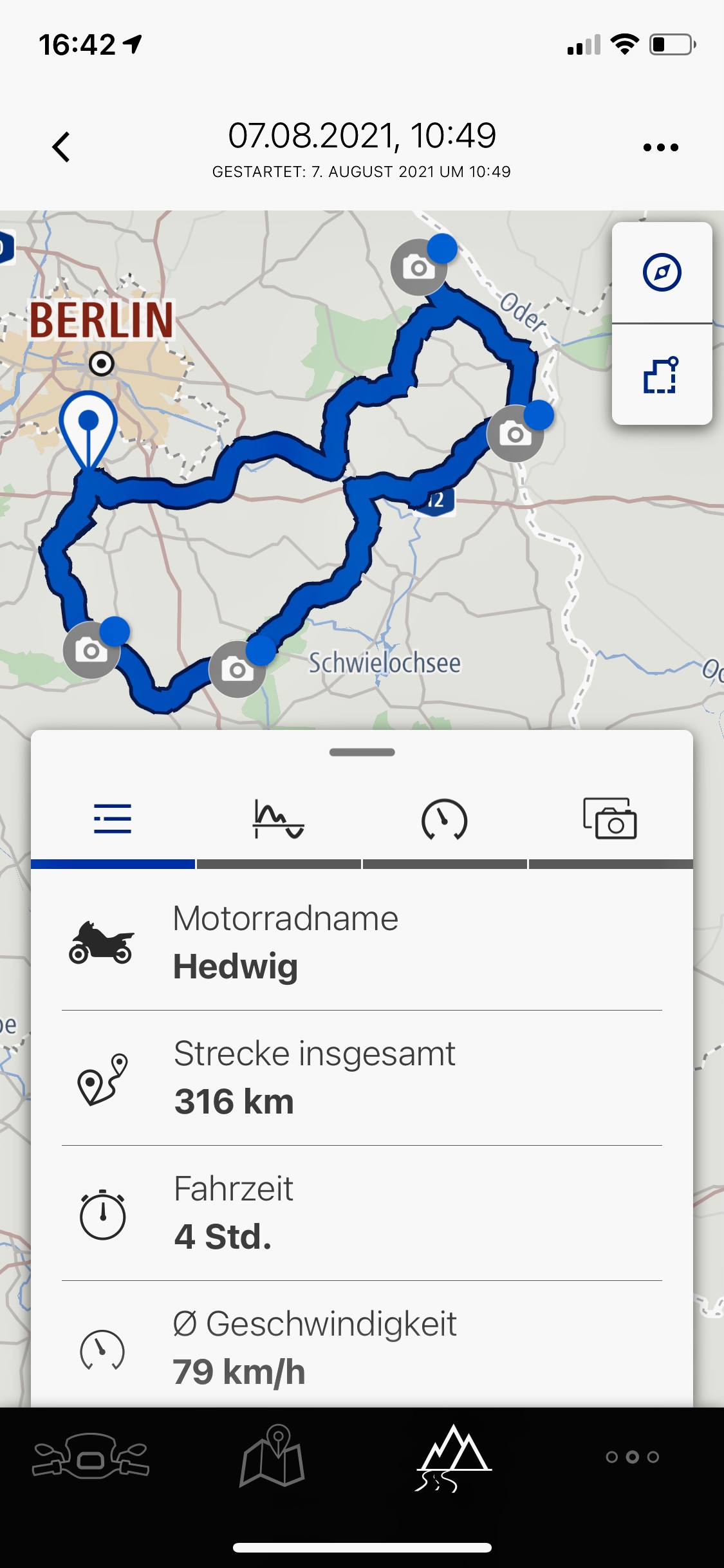Tap the route outline map button

(x=662, y=375)
